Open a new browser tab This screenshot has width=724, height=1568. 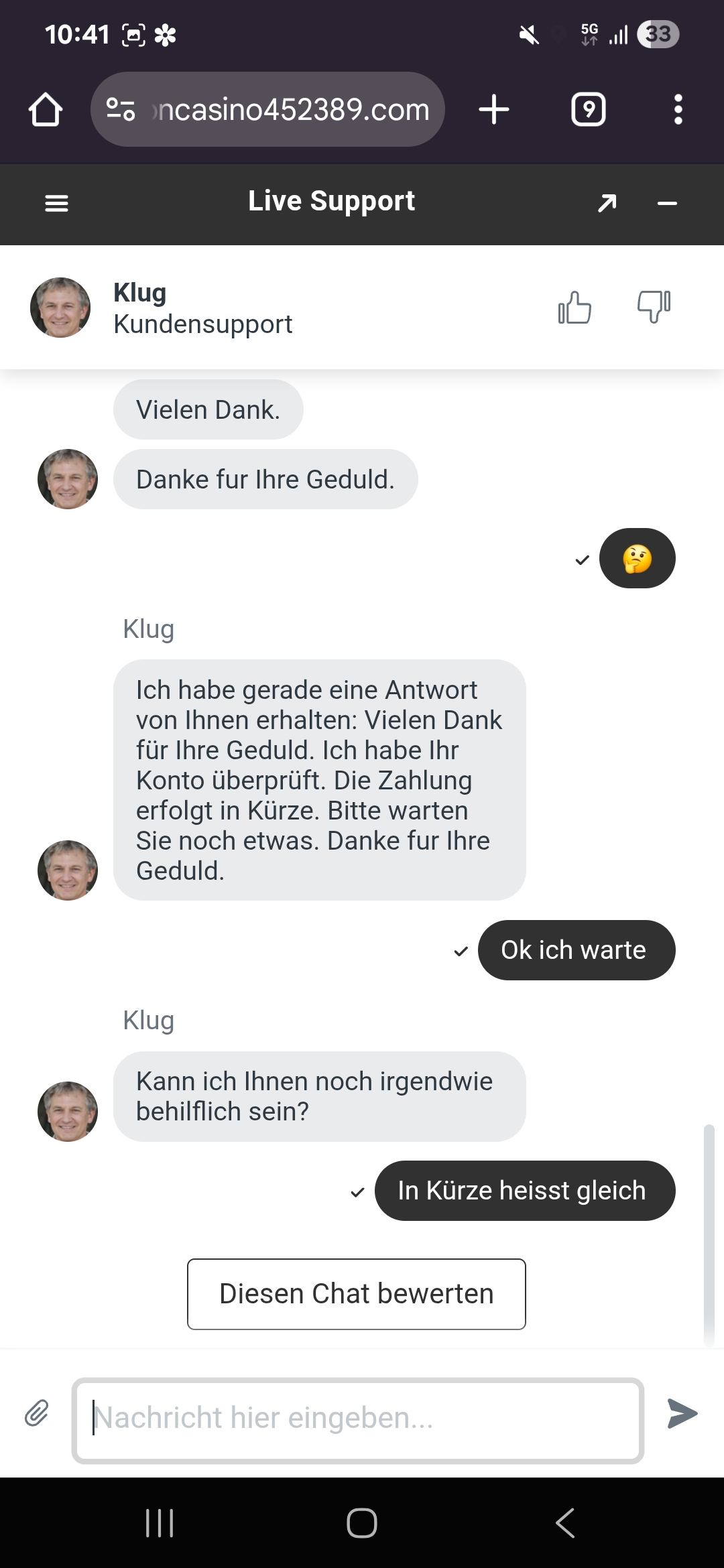[494, 109]
